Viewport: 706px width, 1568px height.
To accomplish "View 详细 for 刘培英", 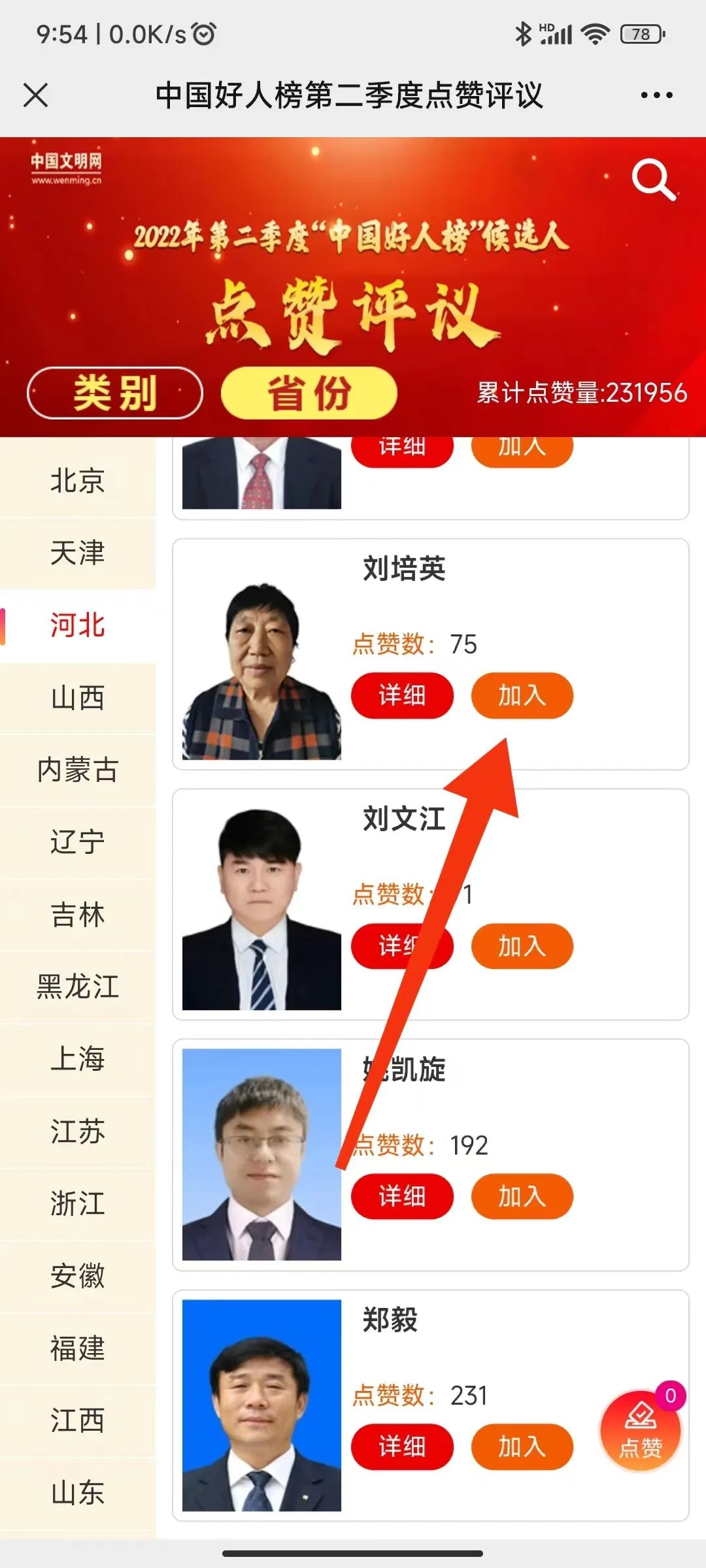I will click(402, 695).
